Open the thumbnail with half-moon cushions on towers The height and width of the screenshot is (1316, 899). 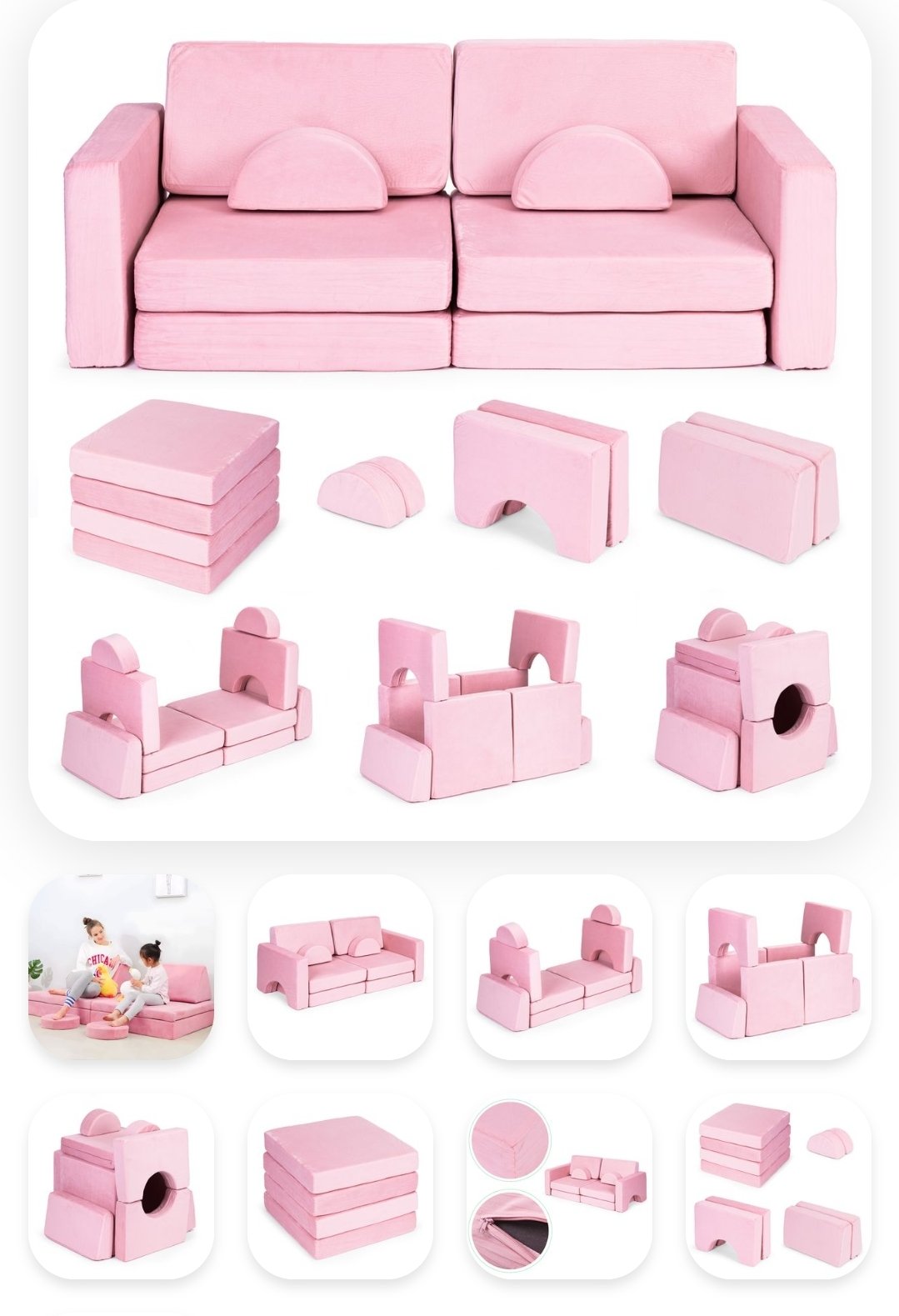pos(559,967)
